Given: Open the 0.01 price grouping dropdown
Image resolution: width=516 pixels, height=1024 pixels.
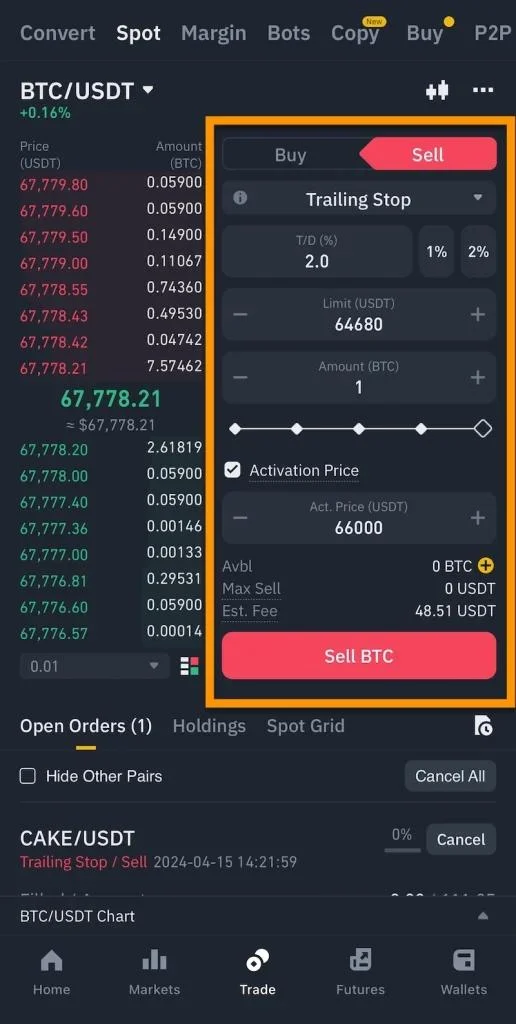Looking at the screenshot, I should coord(95,666).
